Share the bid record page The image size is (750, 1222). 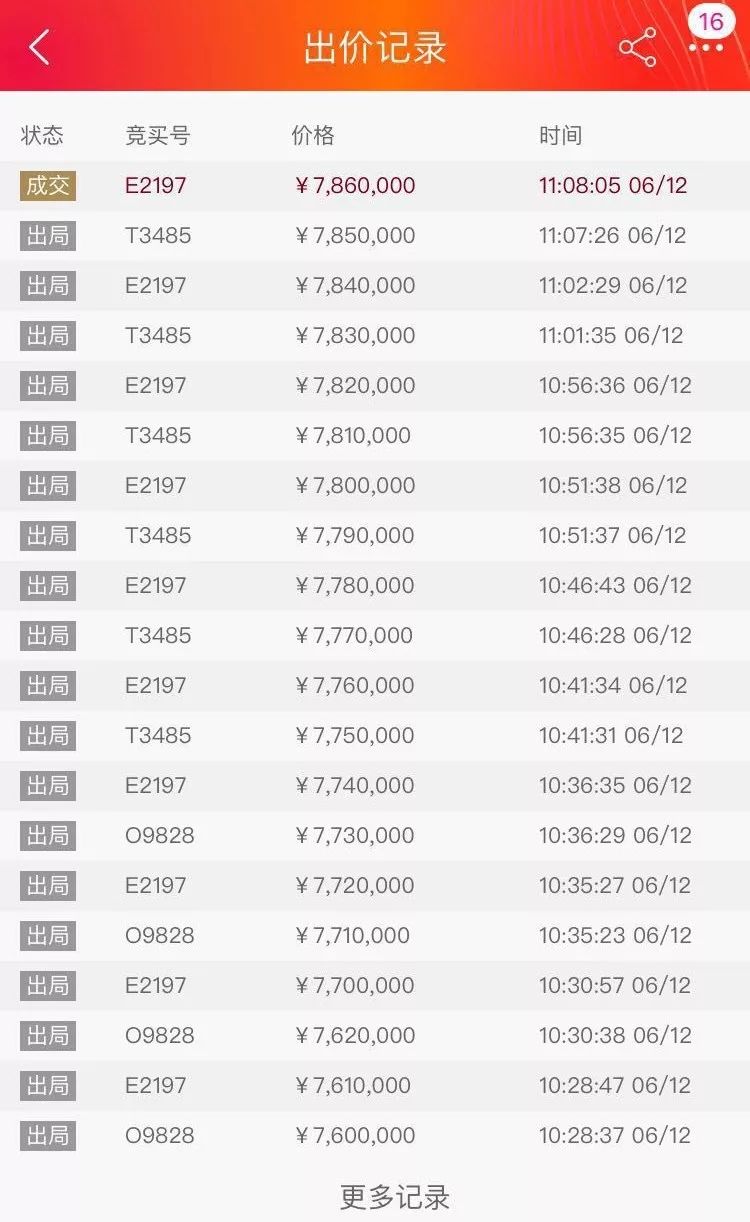coord(637,47)
